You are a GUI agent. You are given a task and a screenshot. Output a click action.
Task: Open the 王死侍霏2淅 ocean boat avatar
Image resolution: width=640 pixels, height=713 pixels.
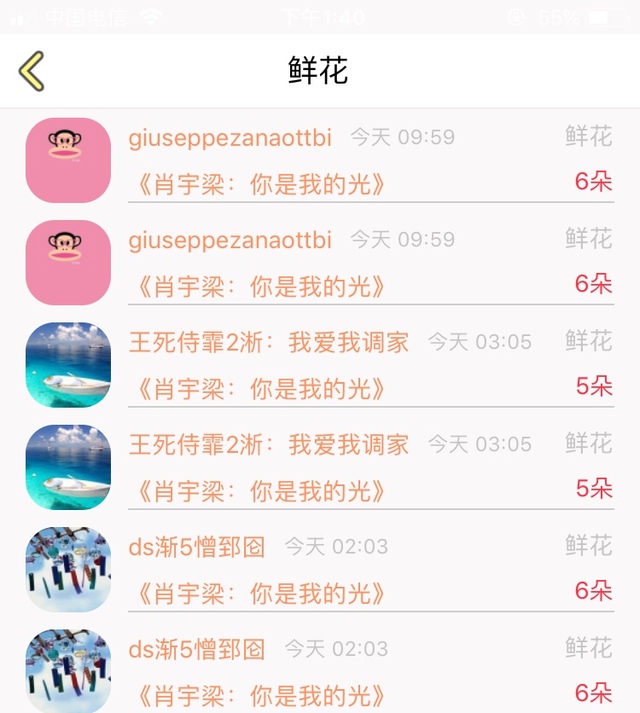[68, 364]
